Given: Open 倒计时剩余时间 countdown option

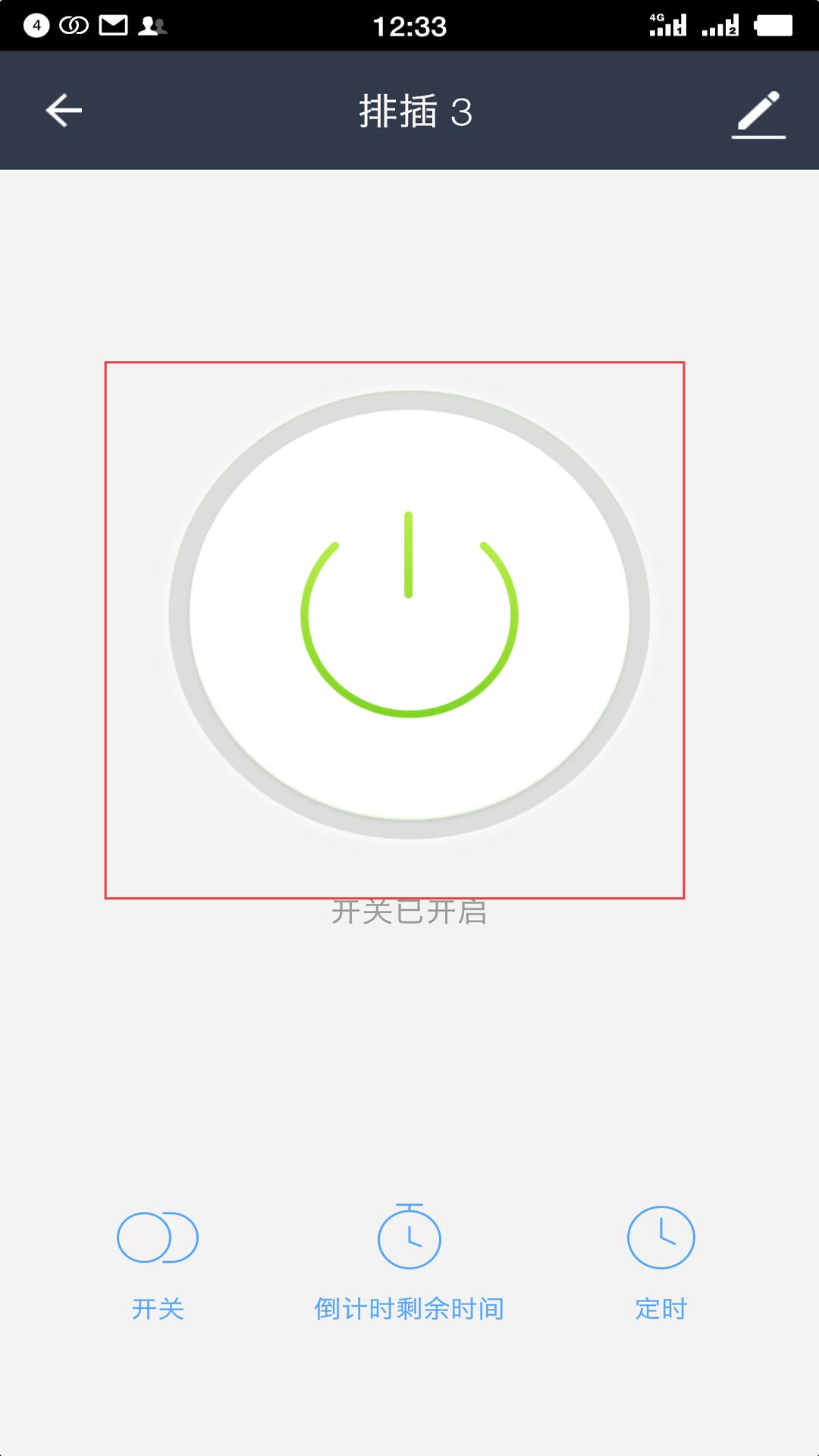Looking at the screenshot, I should click(x=409, y=1263).
